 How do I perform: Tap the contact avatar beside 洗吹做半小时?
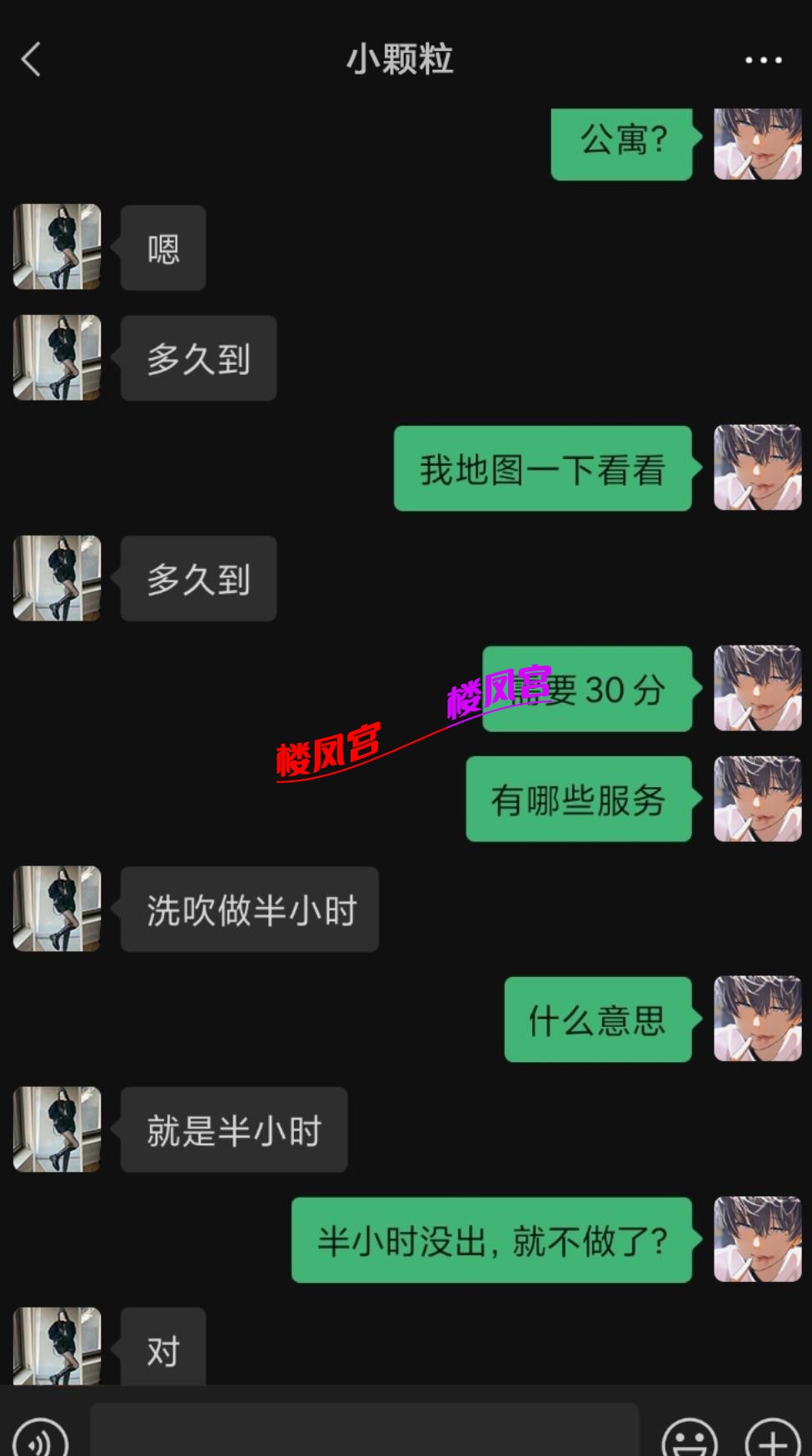pyautogui.click(x=56, y=910)
